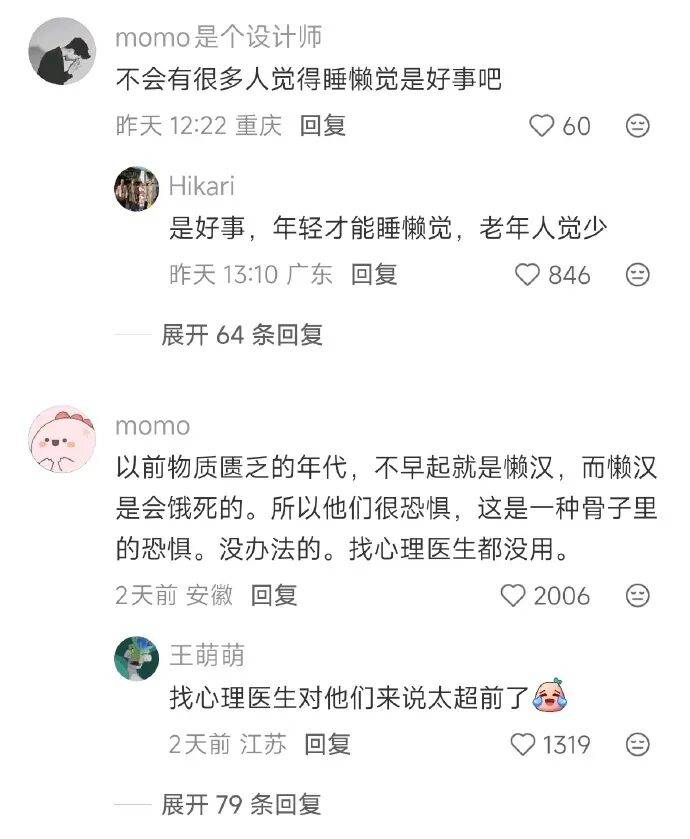
Task: Like 王萌萌's reply
Action: tap(523, 744)
